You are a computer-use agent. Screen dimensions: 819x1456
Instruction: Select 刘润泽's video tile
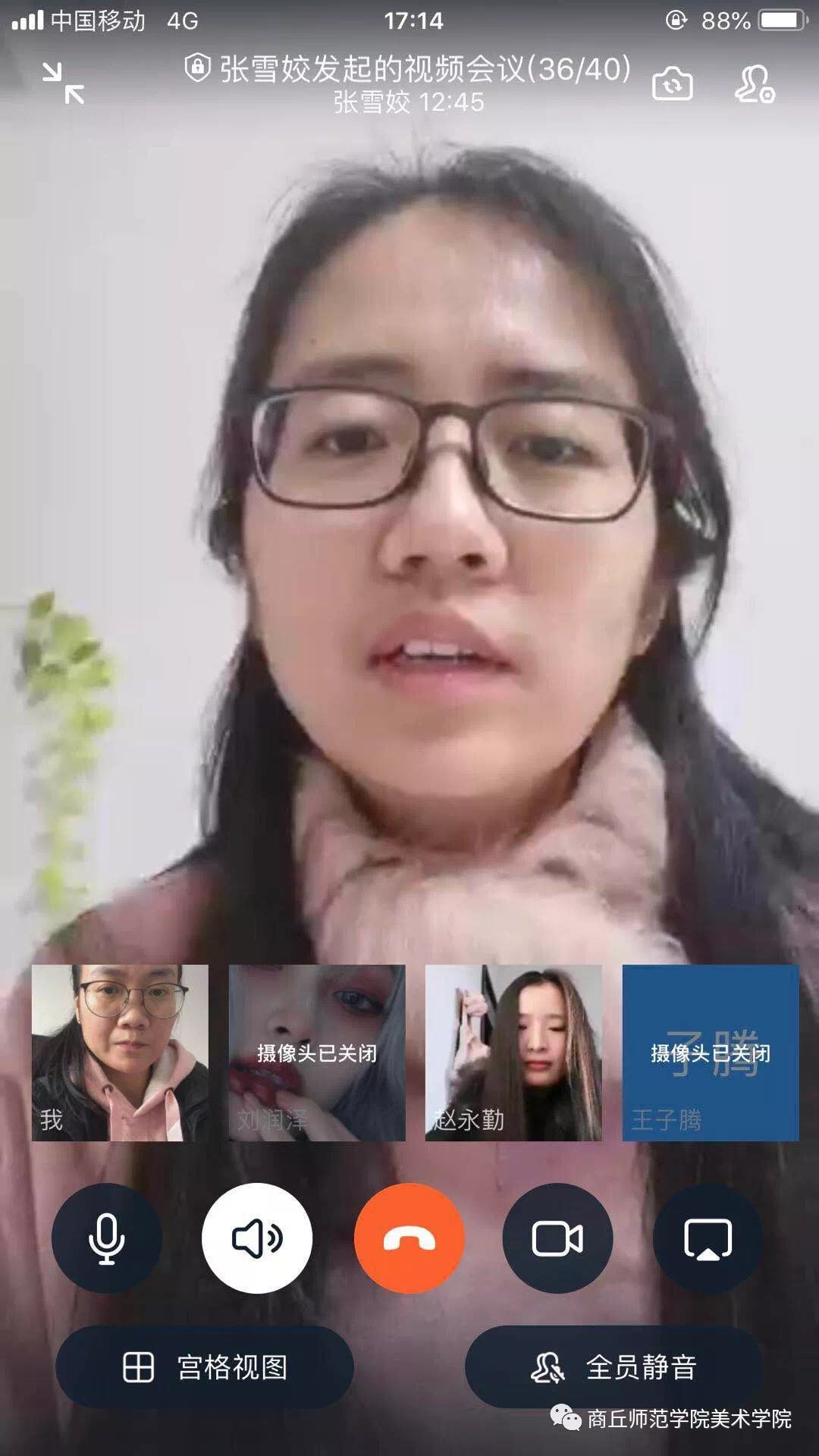(x=317, y=1053)
